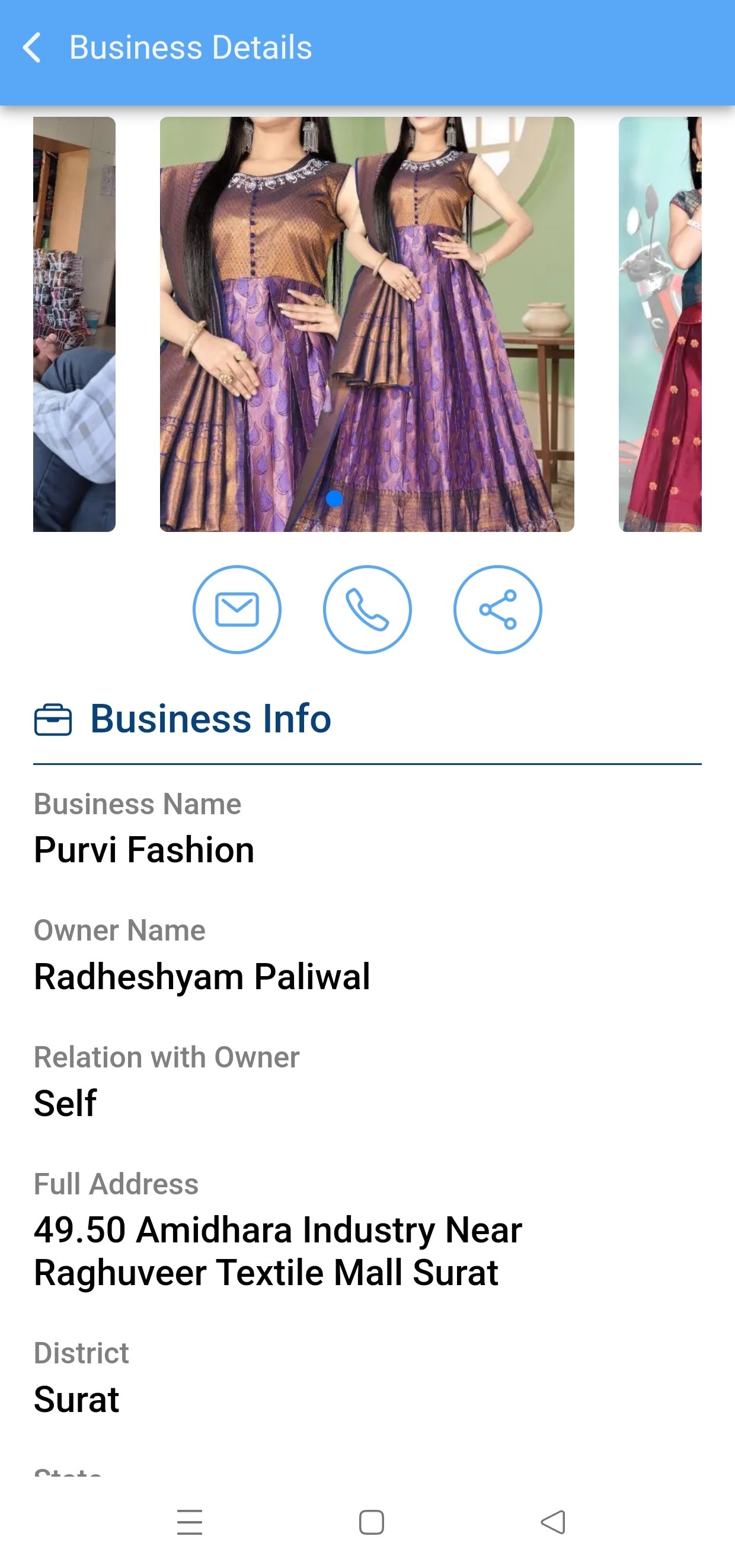Tap system home button
Image resolution: width=735 pixels, height=1568 pixels.
click(x=371, y=1522)
